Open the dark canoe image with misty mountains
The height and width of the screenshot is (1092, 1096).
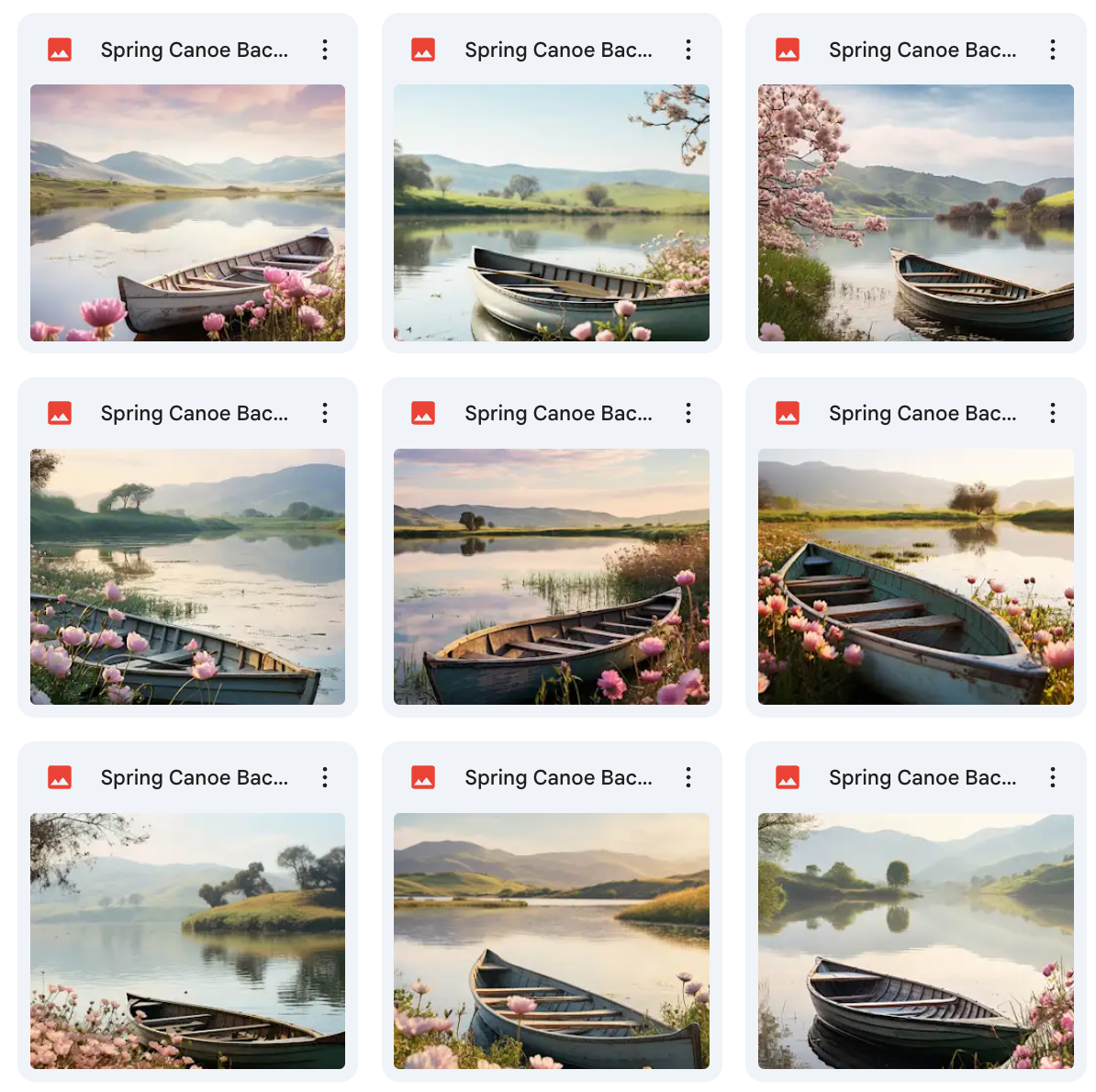click(915, 941)
